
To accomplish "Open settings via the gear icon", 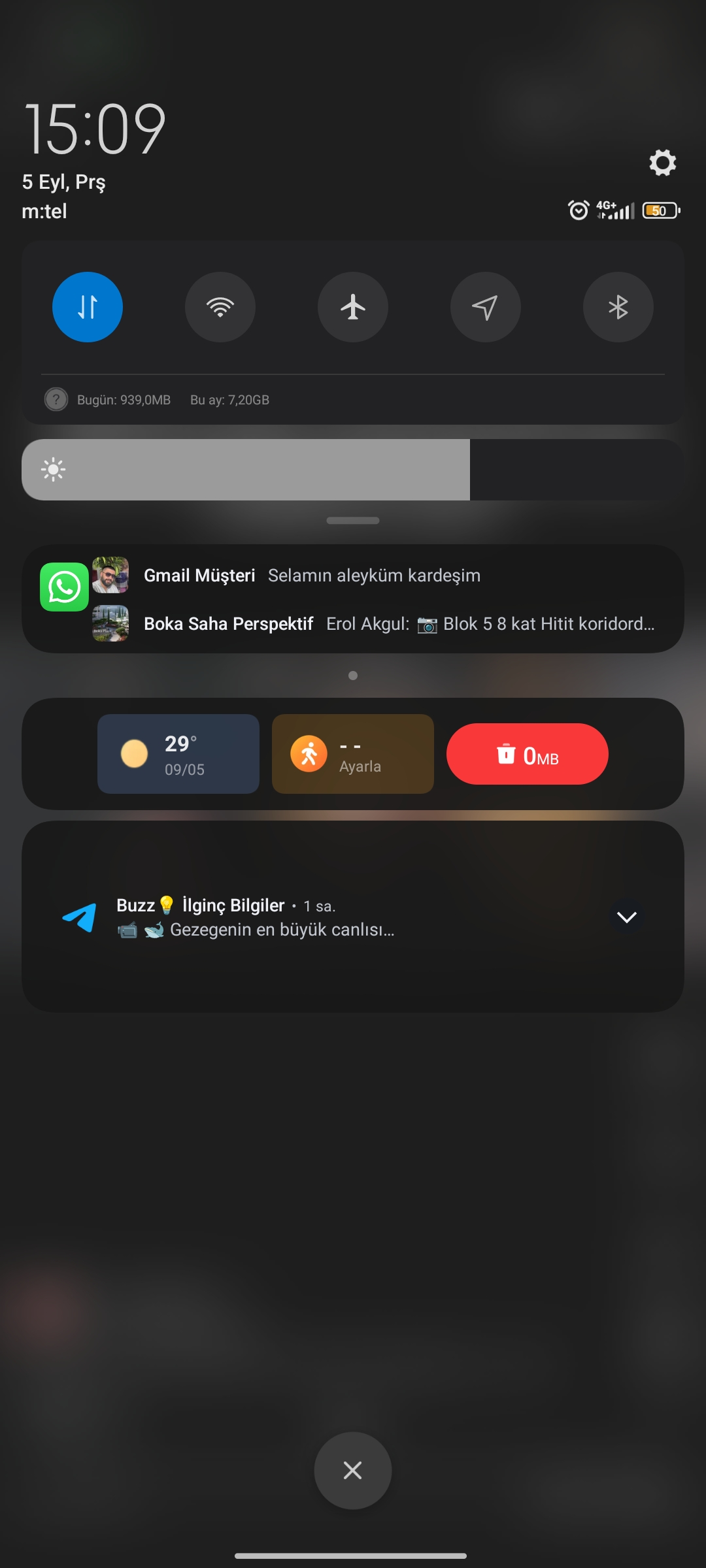I will coord(662,163).
